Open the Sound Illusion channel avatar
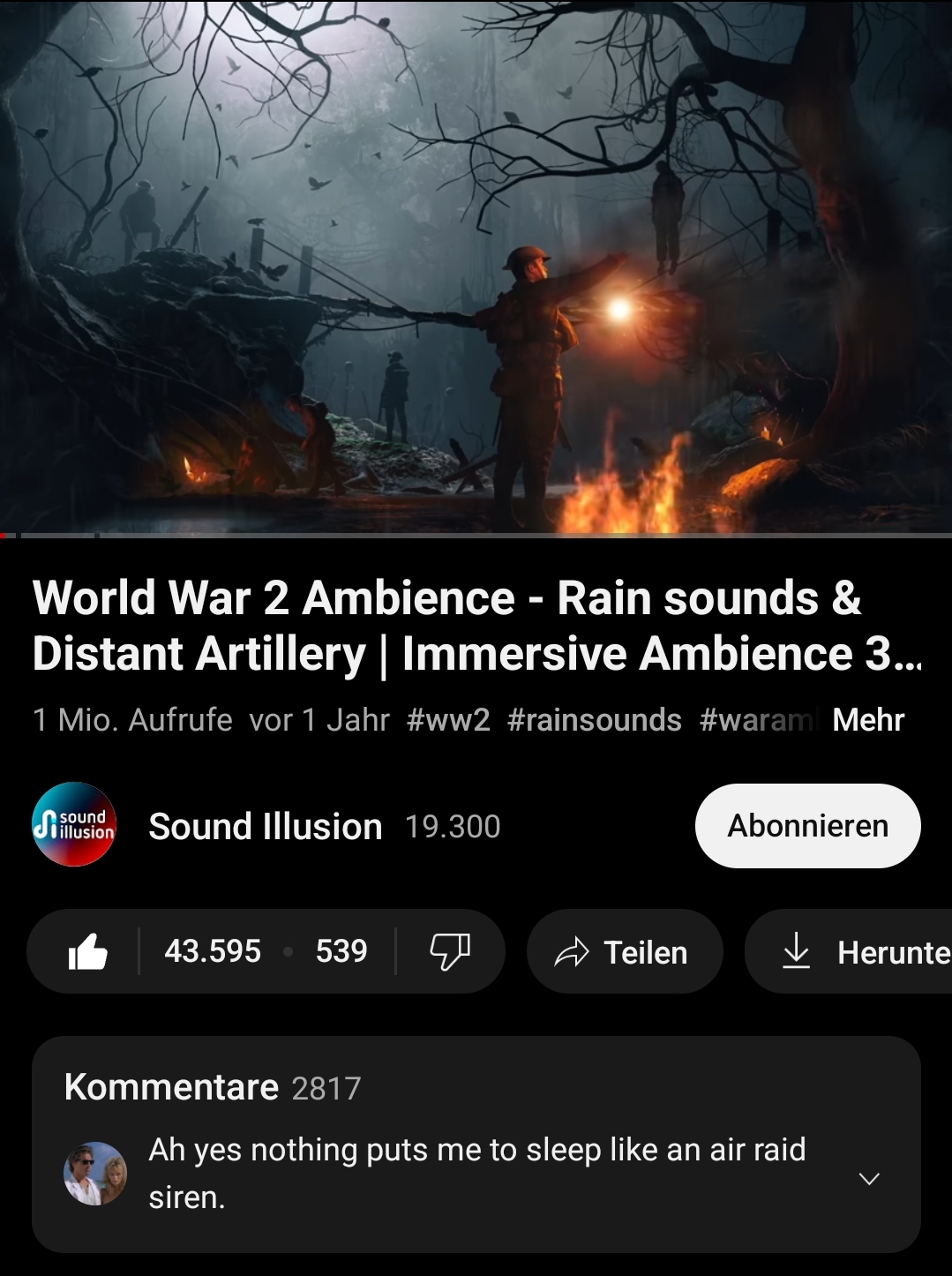952x1276 pixels. coord(74,824)
